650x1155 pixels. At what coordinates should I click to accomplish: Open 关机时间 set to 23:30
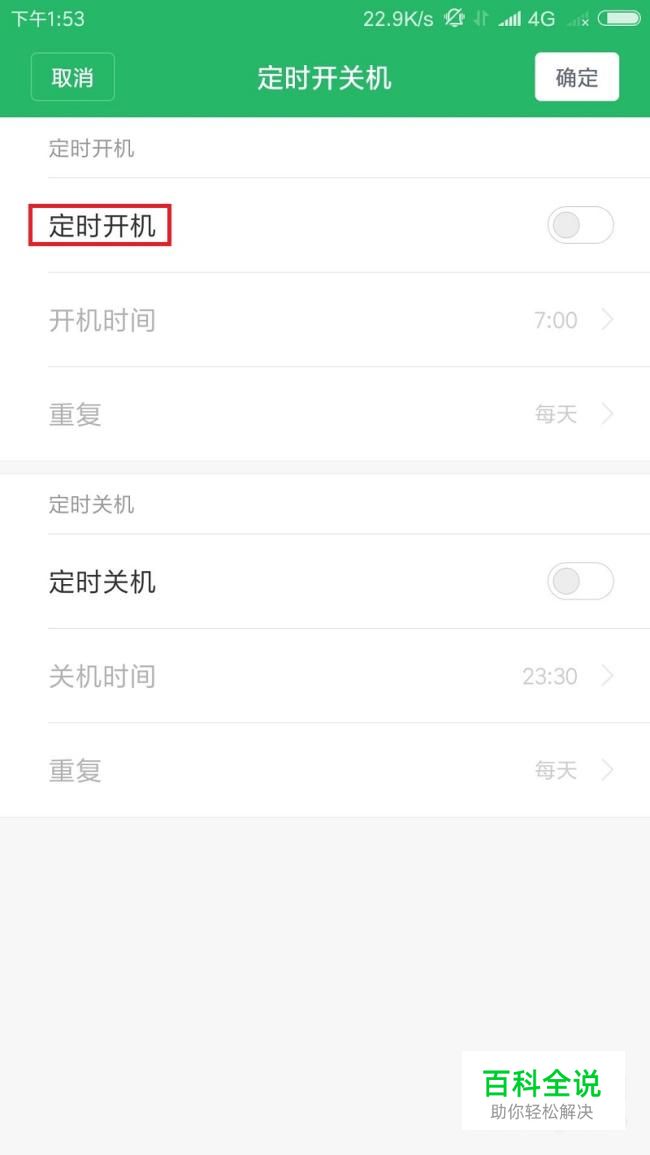click(325, 675)
